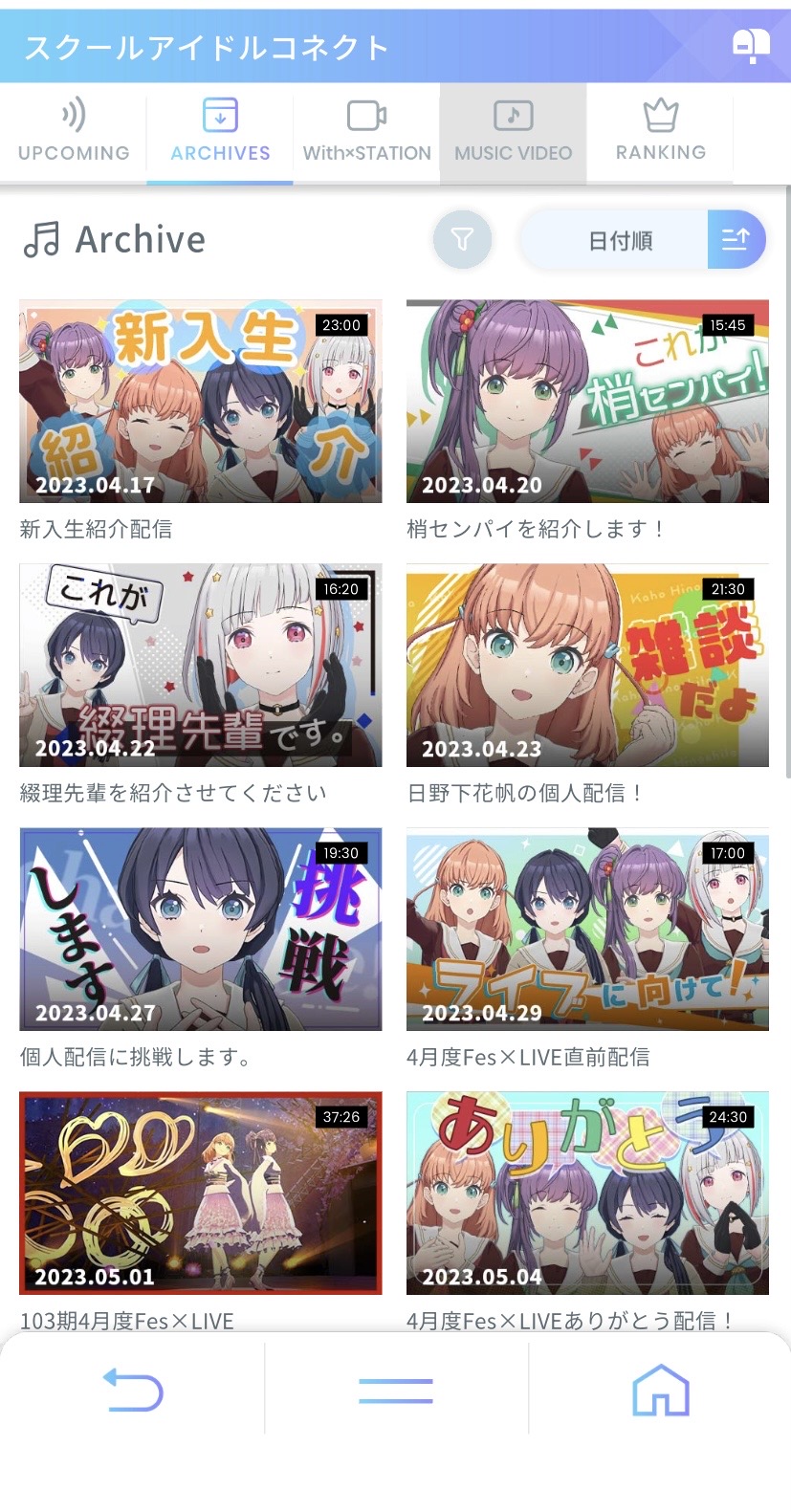Play the 新入生紹介配信 archive video

(200, 402)
